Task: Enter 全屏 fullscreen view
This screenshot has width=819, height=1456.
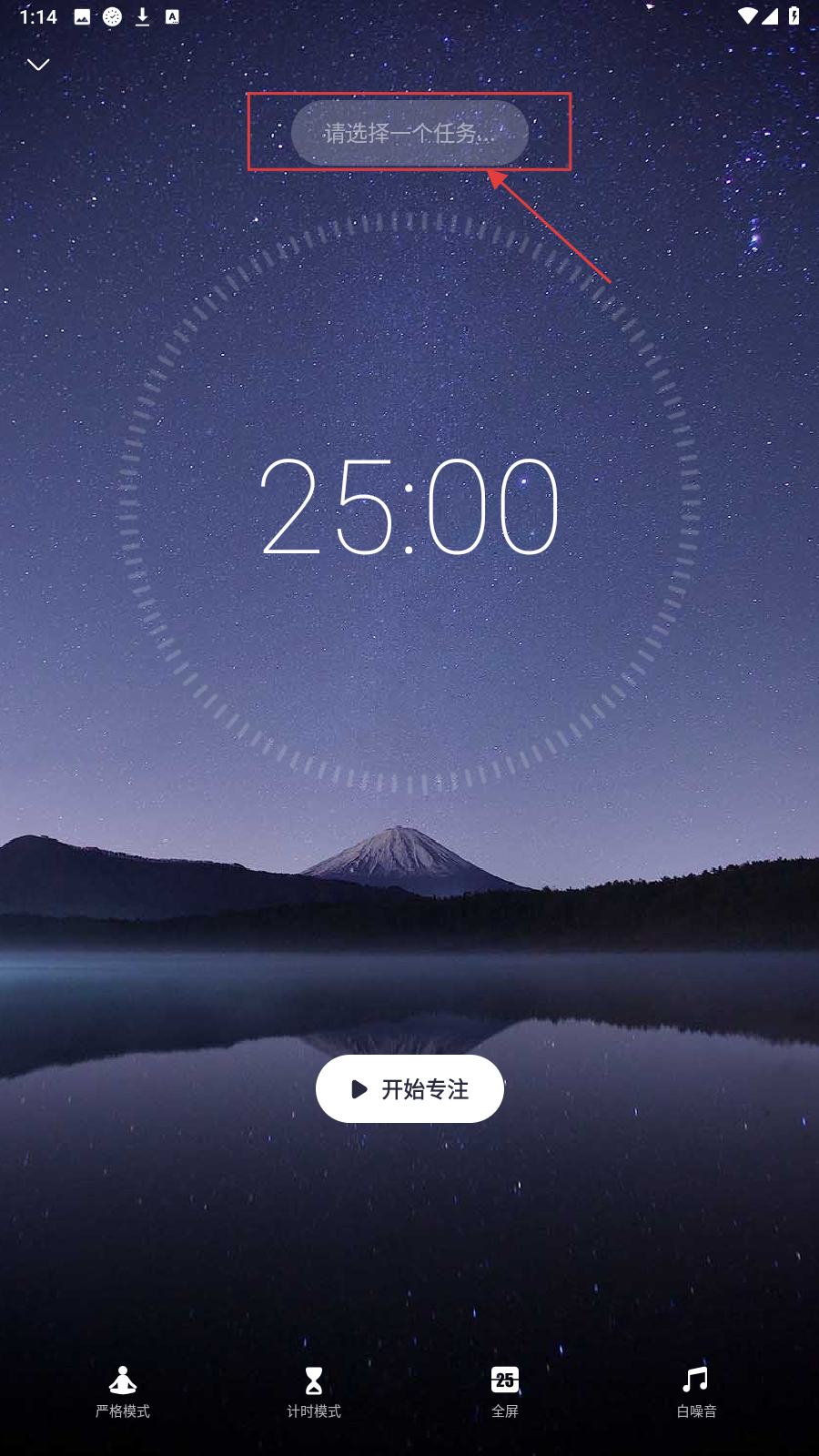Action: click(505, 1391)
